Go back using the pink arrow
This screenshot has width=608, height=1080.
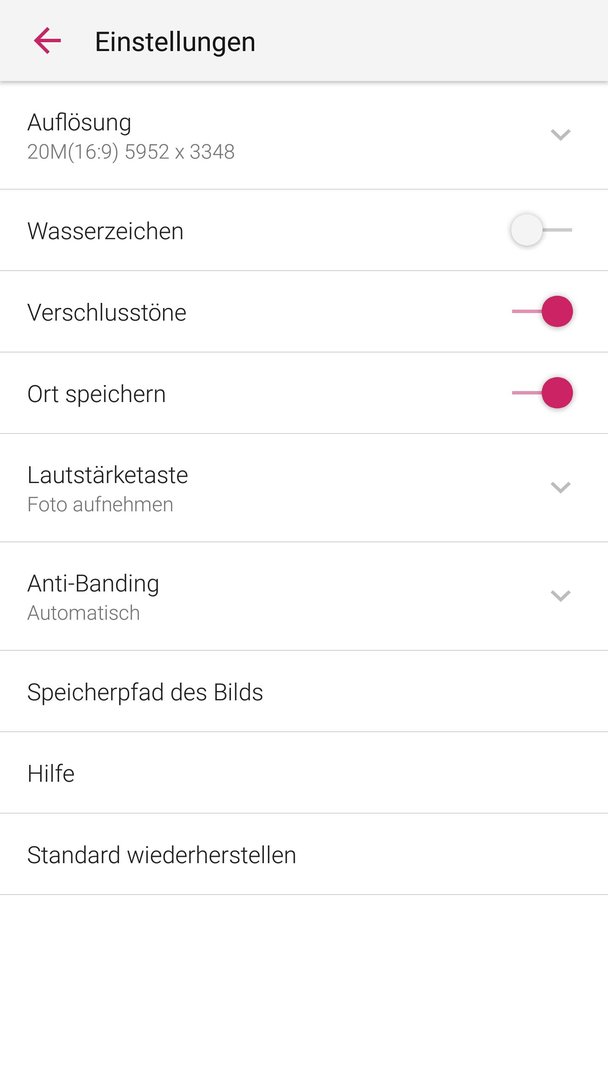click(x=48, y=41)
